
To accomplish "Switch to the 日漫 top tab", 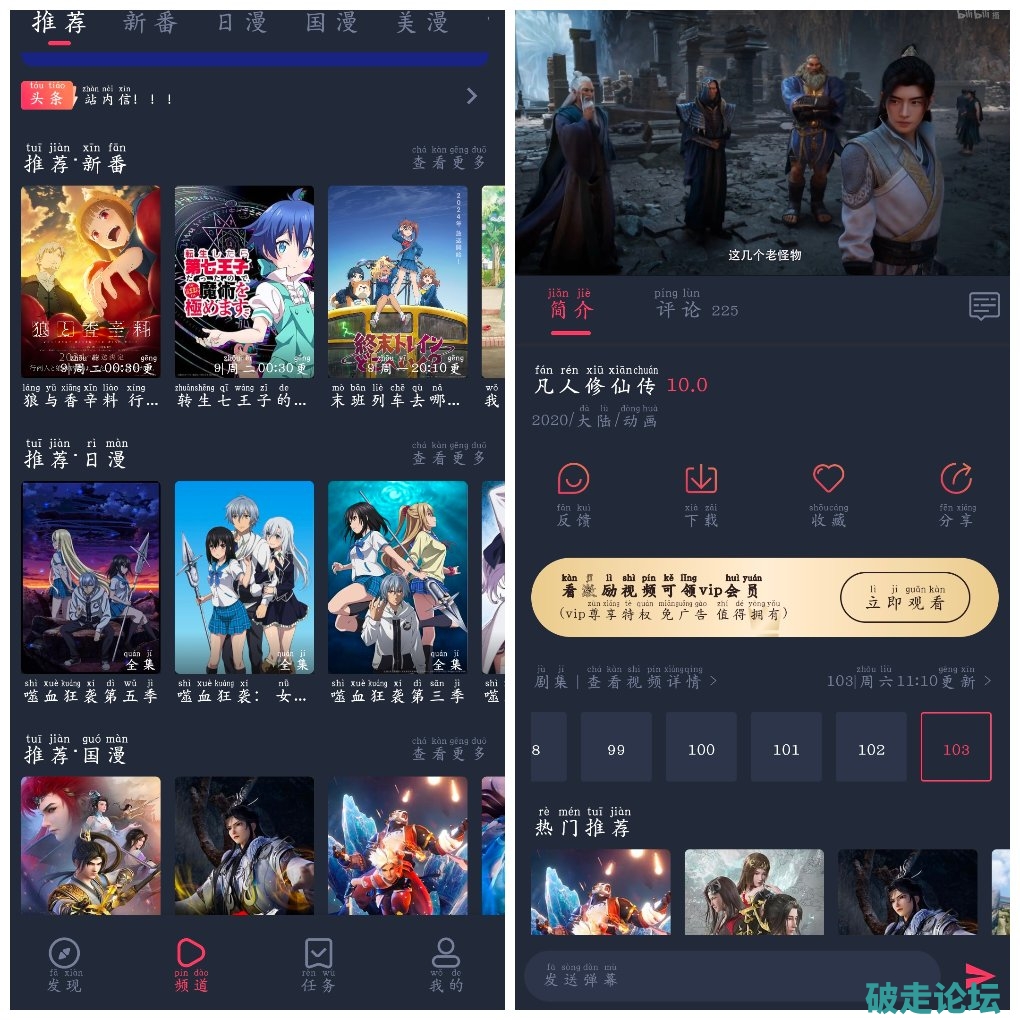I will pos(242,22).
